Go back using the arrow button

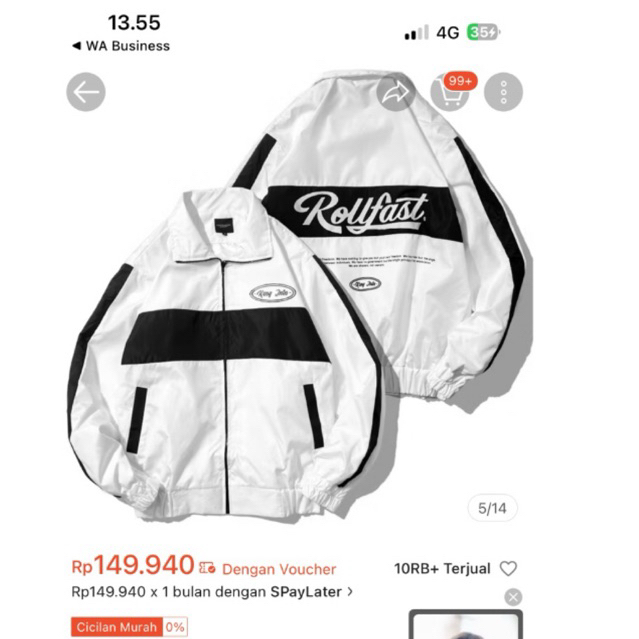point(86,93)
